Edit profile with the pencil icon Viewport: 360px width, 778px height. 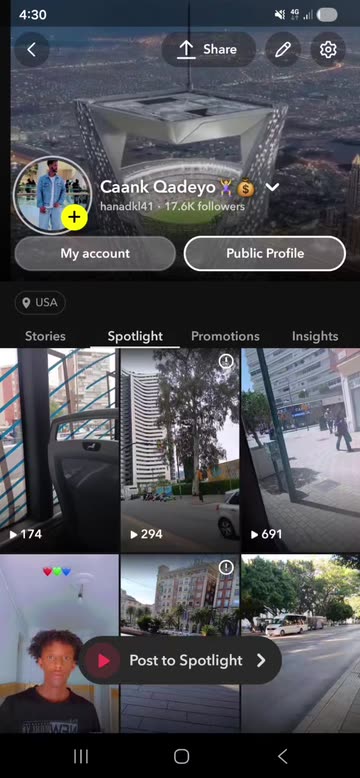pyautogui.click(x=283, y=49)
